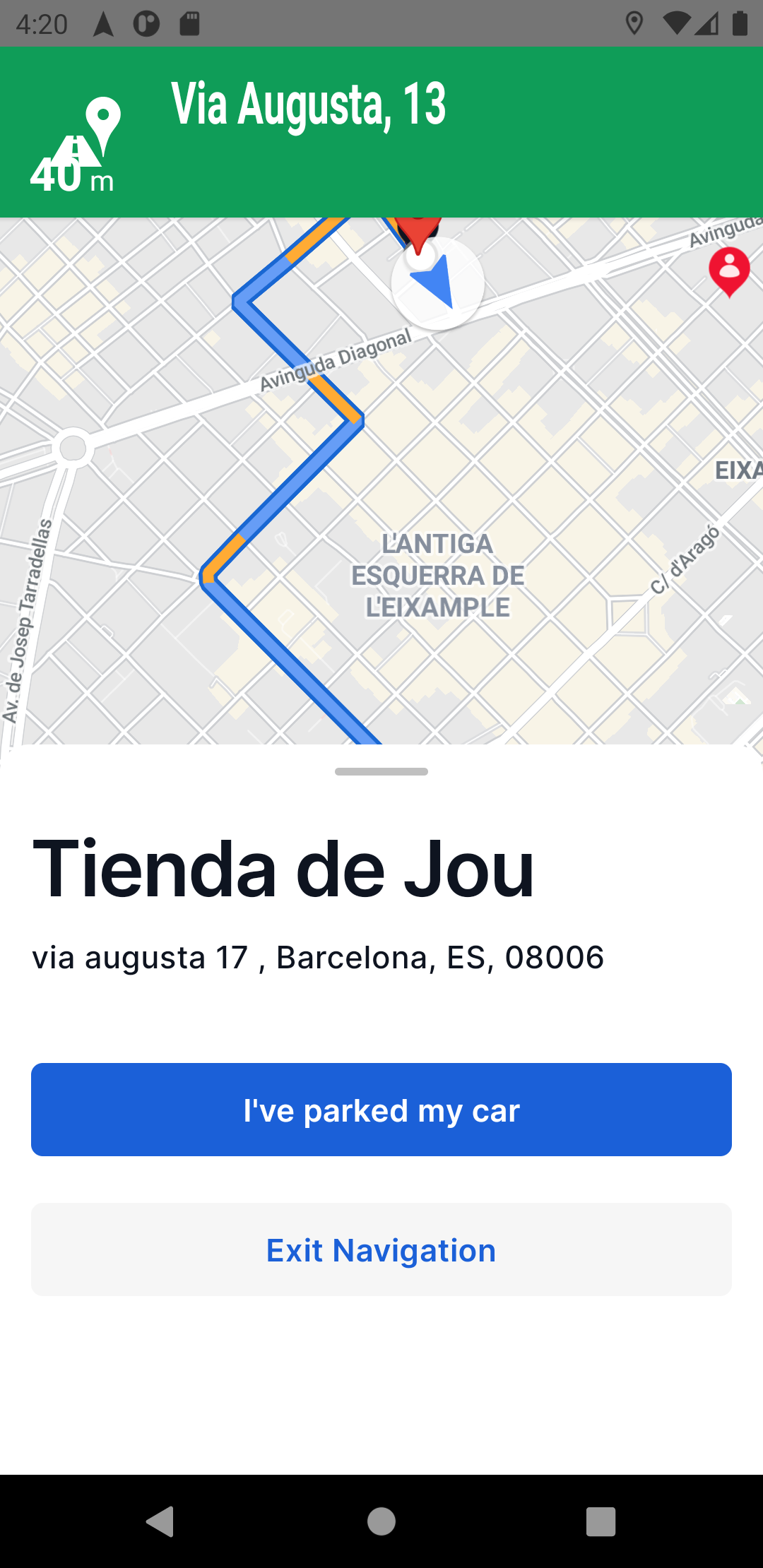Screen dimensions: 763x1568
Task: Go back with the system back button
Action: [x=160, y=1521]
